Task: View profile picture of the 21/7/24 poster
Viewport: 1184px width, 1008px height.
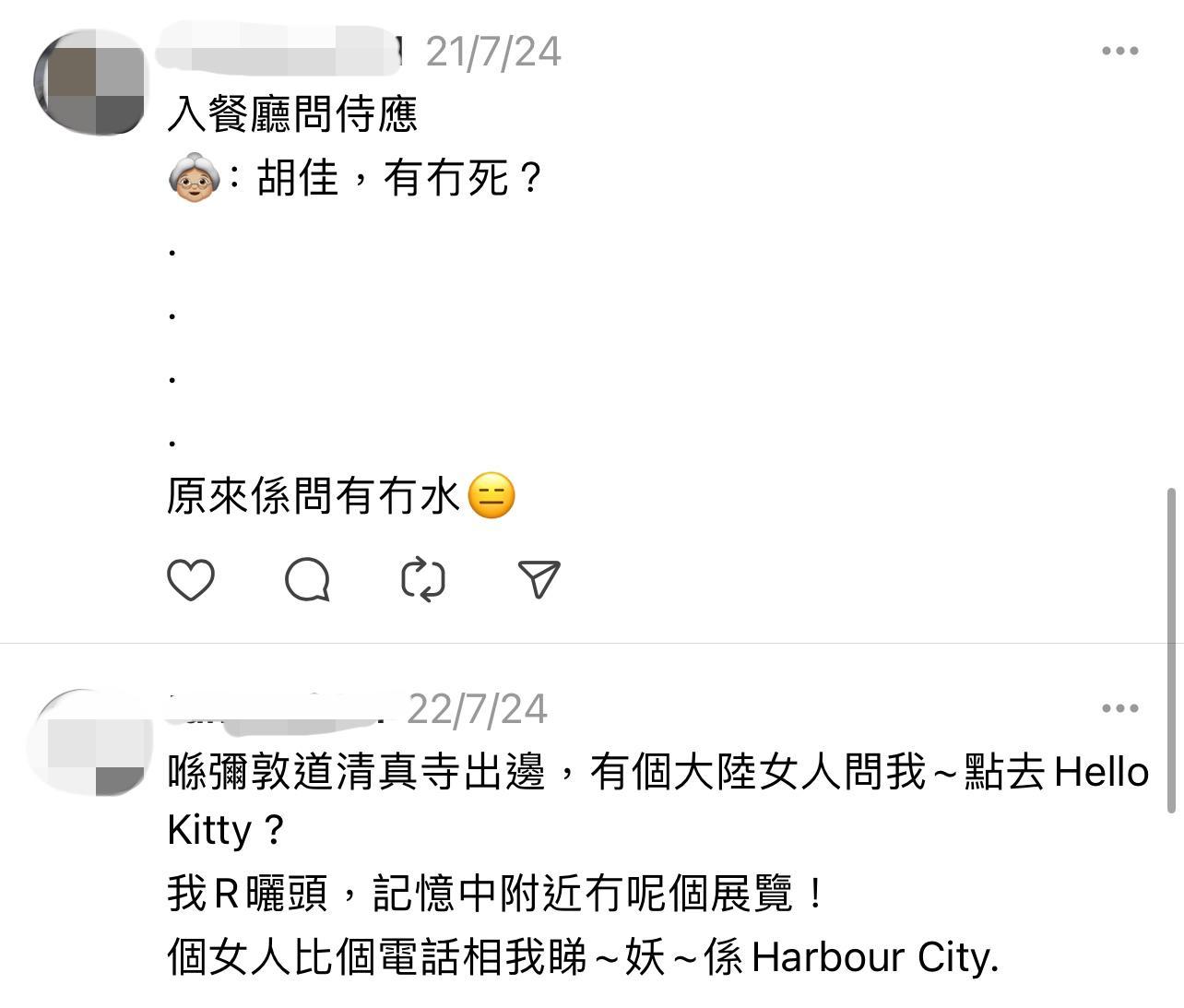Action: (x=90, y=83)
